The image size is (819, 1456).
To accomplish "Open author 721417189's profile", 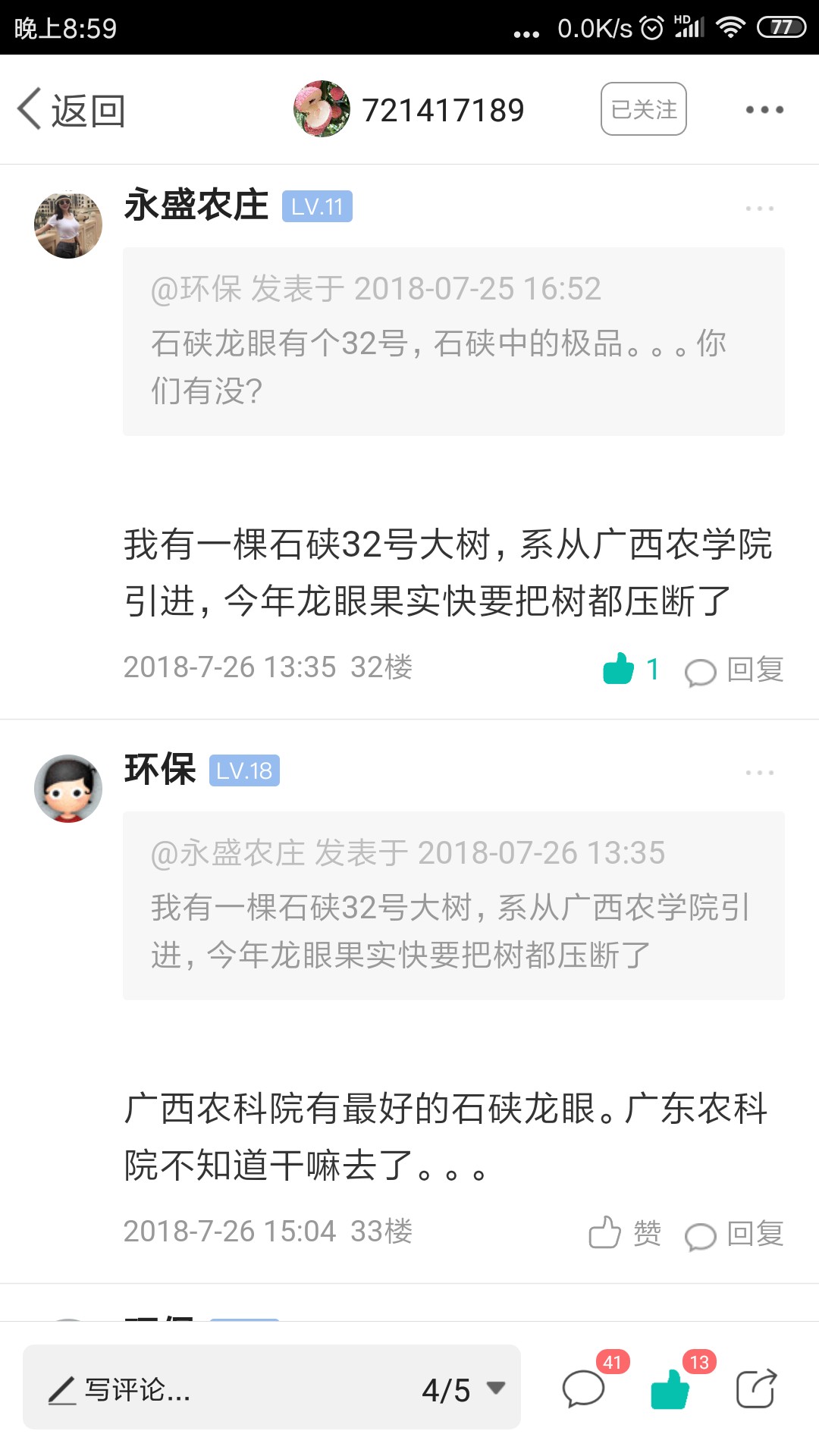I will (409, 109).
